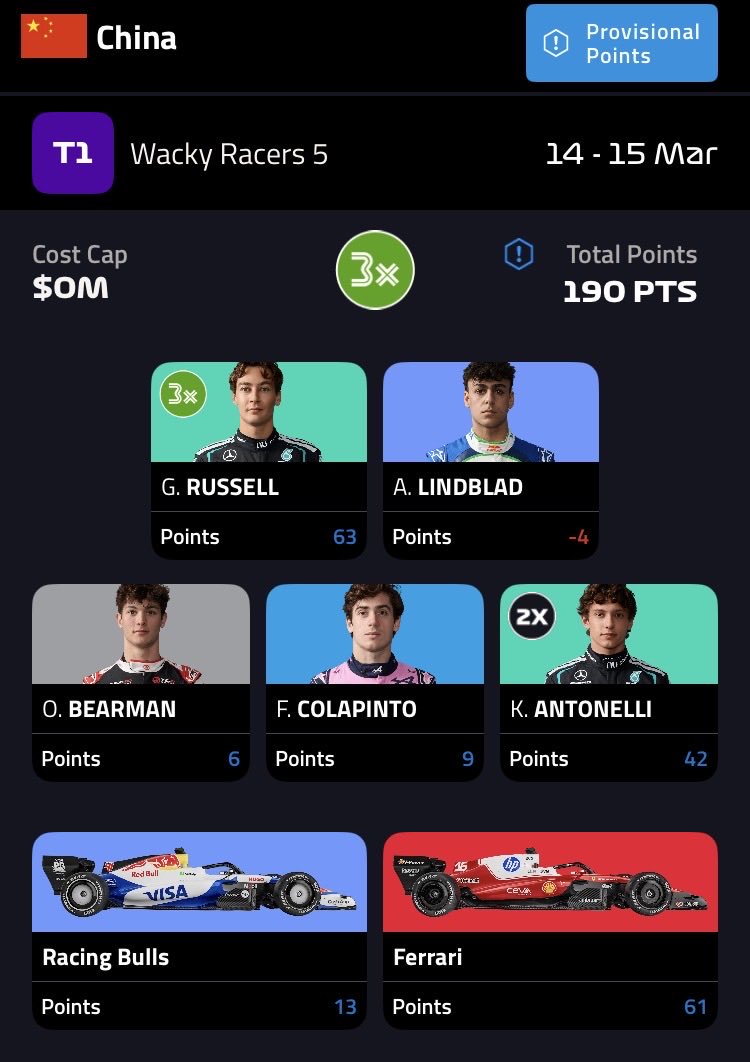Tap the green 3x chip under Wacky Racers 5
The width and height of the screenshot is (750, 1062).
click(375, 270)
